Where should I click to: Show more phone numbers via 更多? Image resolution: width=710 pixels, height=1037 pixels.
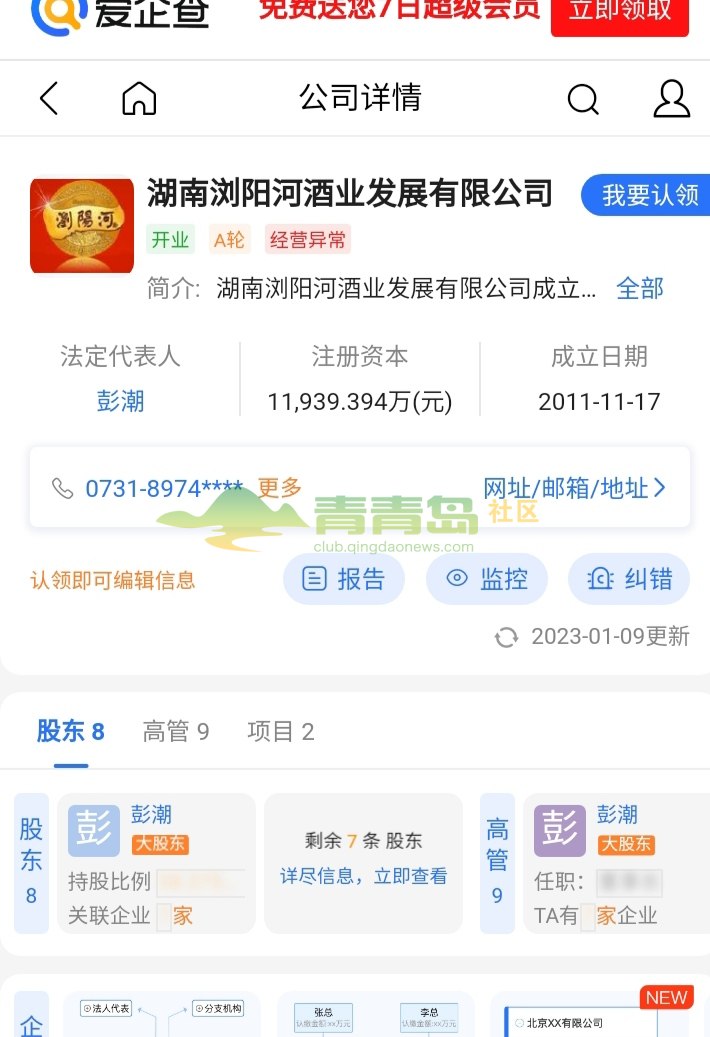279,488
